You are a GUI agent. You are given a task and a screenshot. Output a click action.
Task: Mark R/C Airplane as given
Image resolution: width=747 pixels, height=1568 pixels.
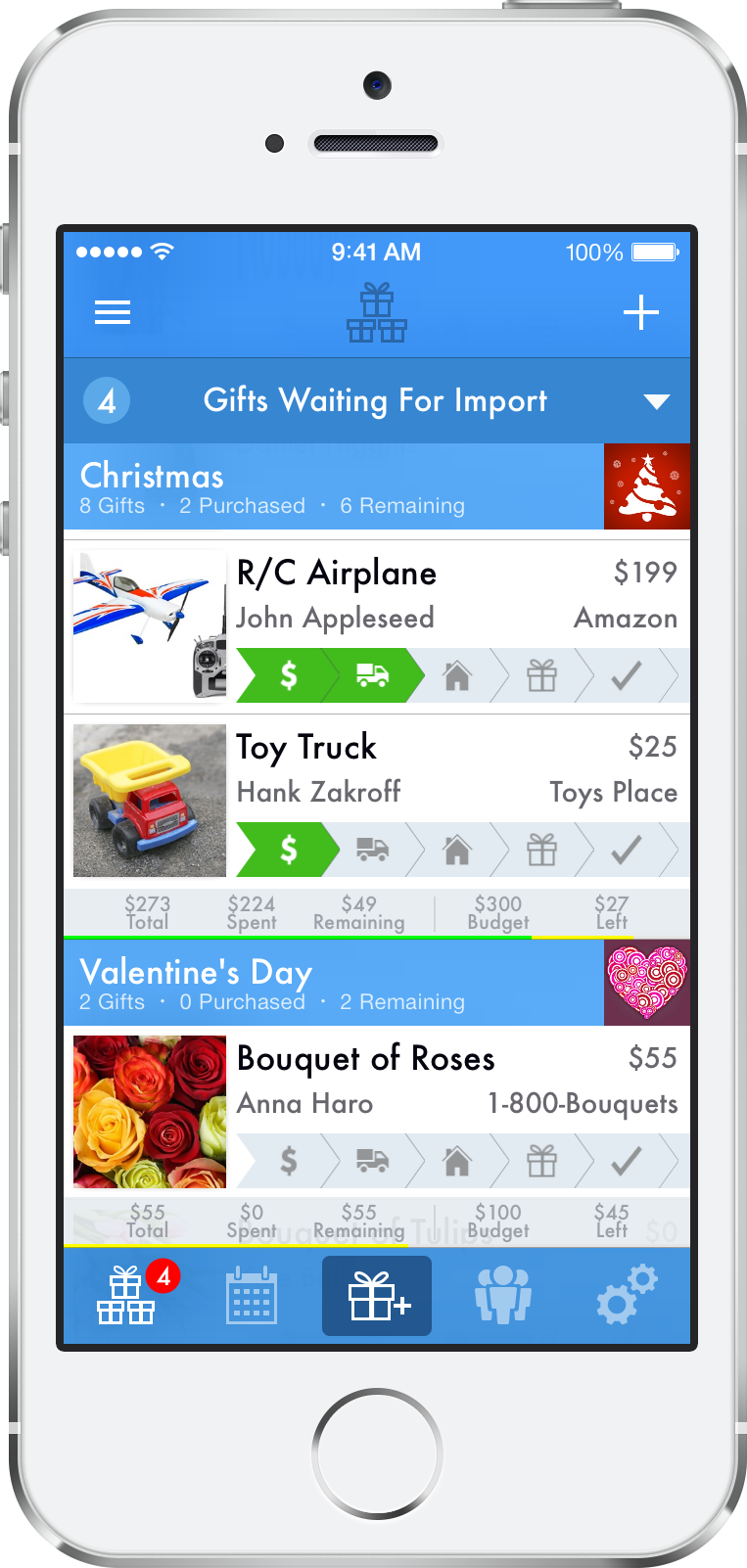tap(627, 675)
